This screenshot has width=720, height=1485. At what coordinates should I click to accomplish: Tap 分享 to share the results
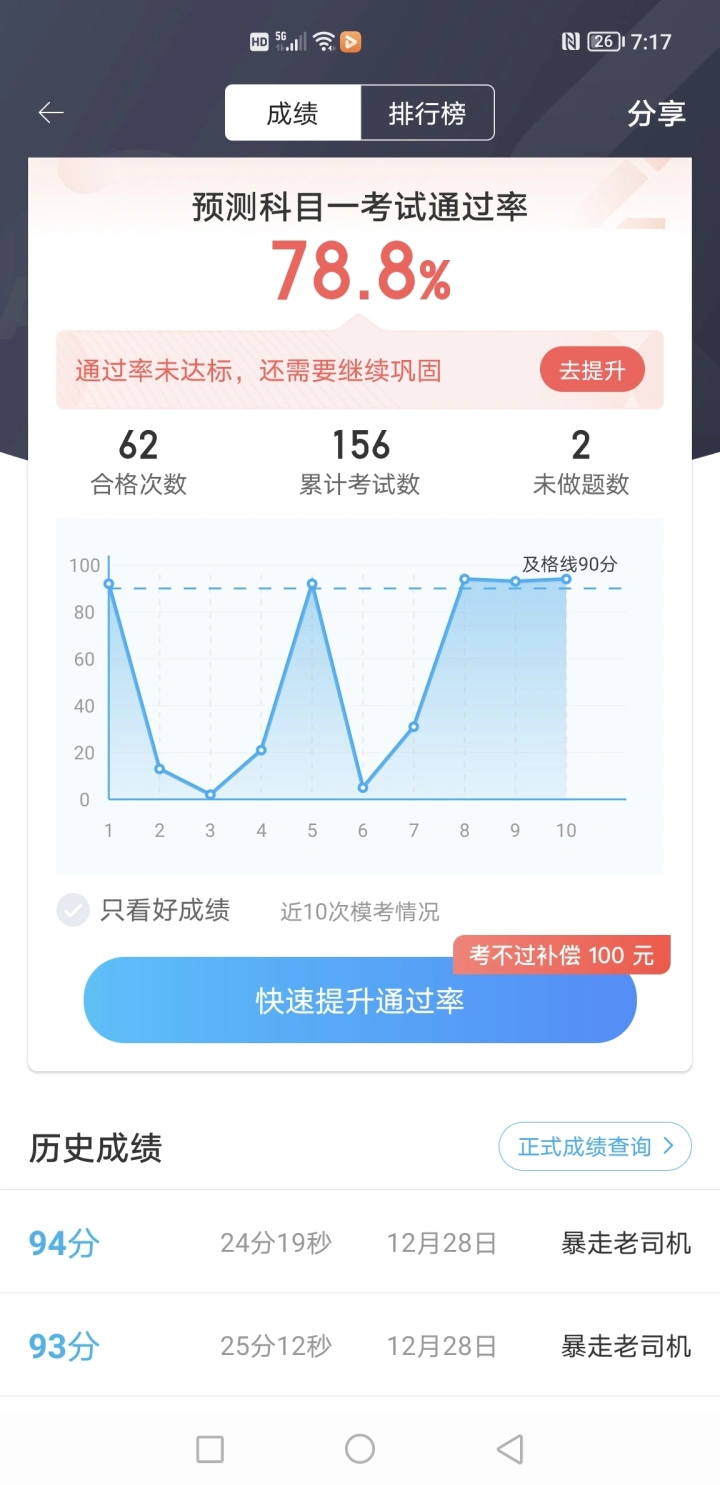pyautogui.click(x=656, y=113)
